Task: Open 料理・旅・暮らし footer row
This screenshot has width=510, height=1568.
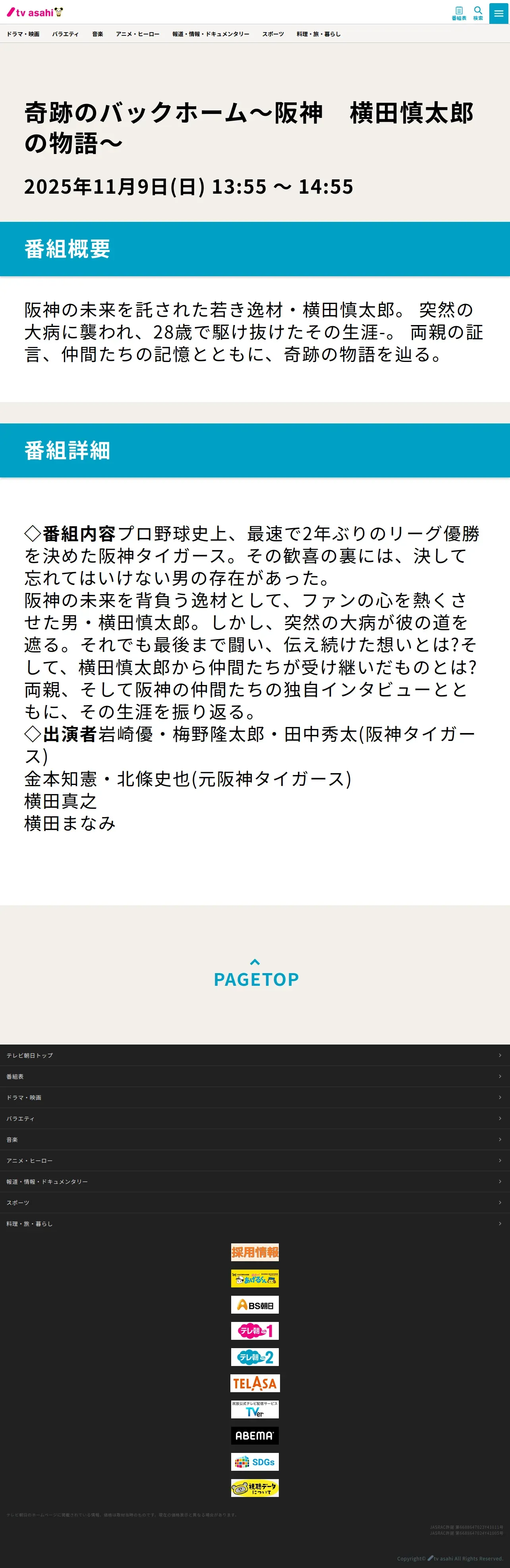Action: (255, 1224)
